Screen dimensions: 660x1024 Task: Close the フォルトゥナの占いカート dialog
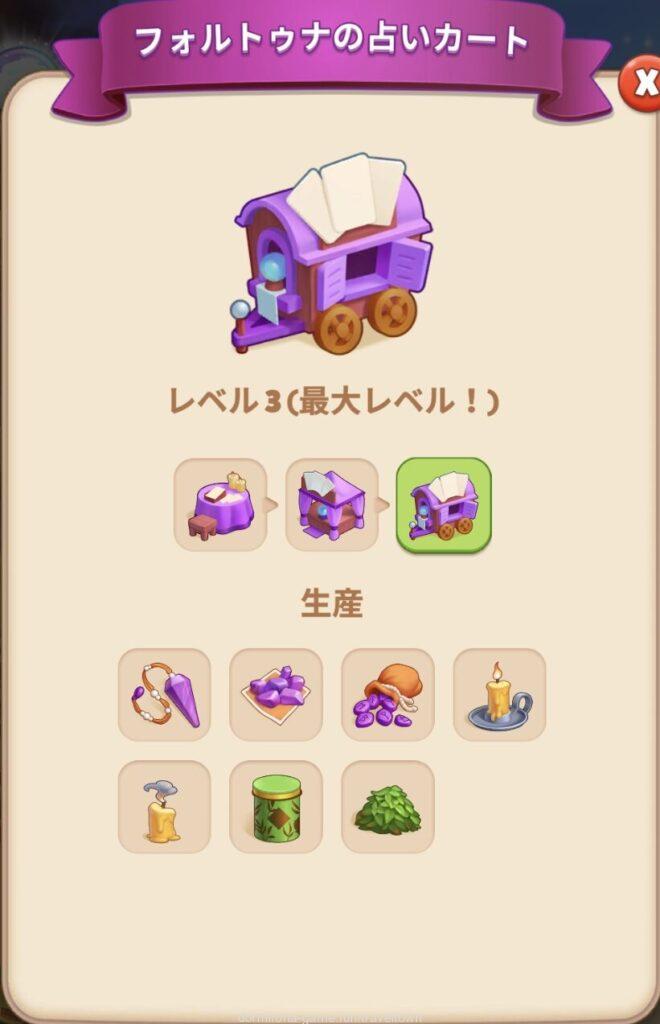[x=640, y=84]
